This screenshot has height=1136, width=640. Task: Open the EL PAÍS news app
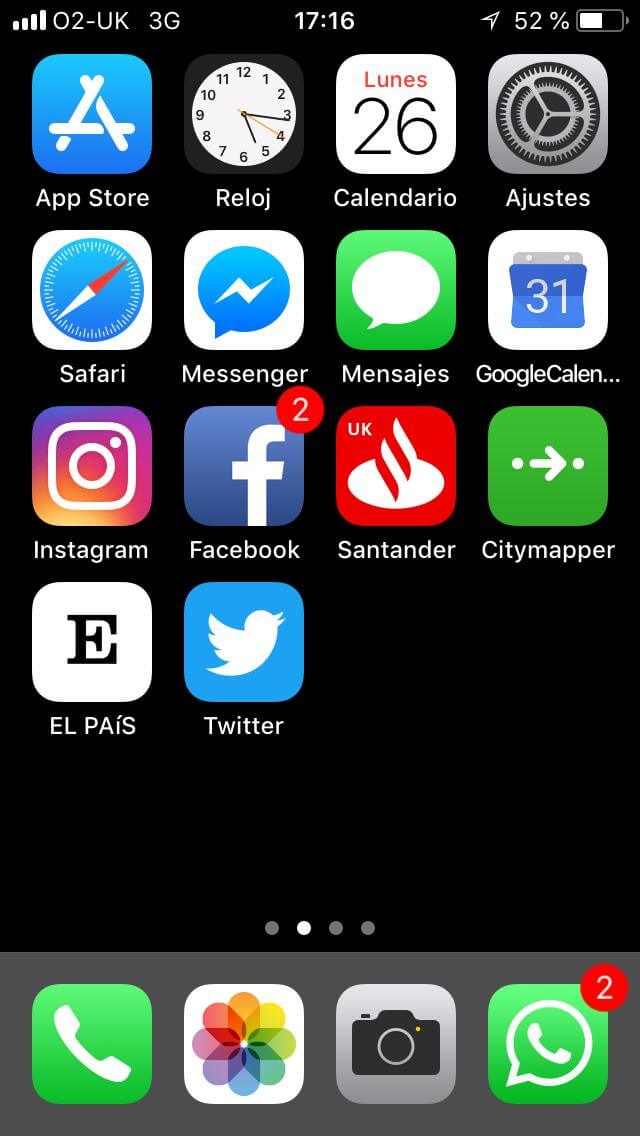(x=92, y=642)
